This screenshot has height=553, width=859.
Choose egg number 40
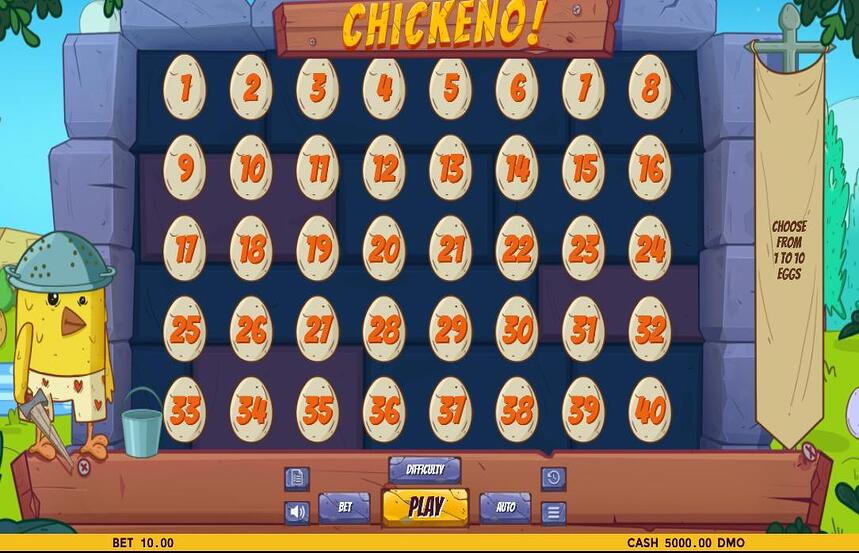point(650,410)
